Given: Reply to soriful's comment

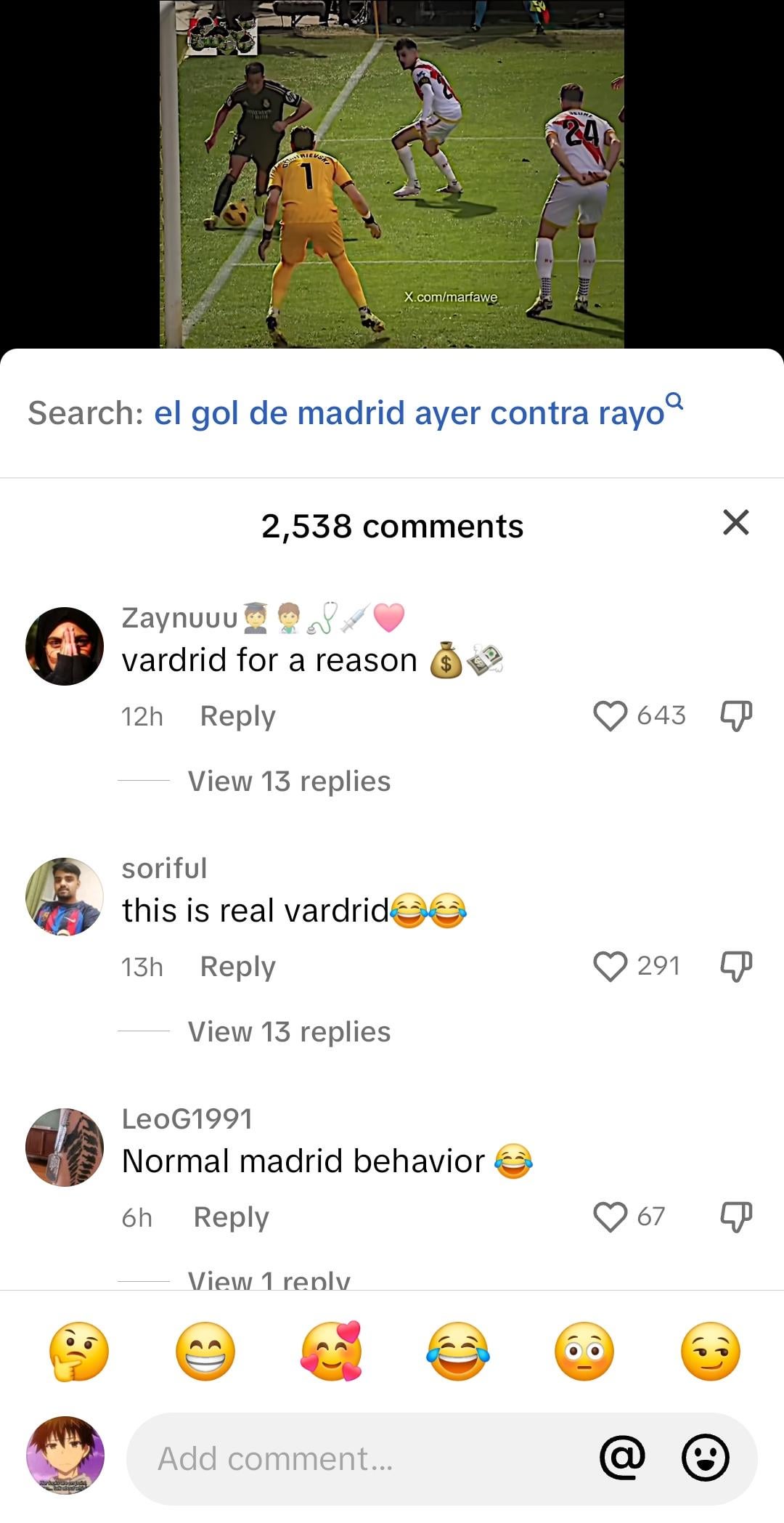Looking at the screenshot, I should 237,967.
